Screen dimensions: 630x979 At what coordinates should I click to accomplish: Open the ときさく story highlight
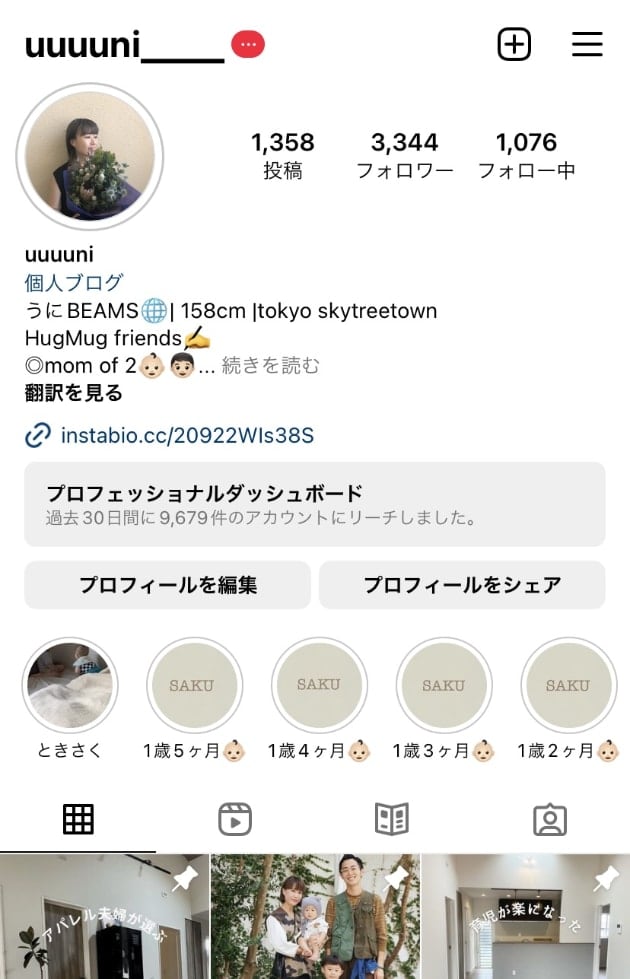coord(70,686)
